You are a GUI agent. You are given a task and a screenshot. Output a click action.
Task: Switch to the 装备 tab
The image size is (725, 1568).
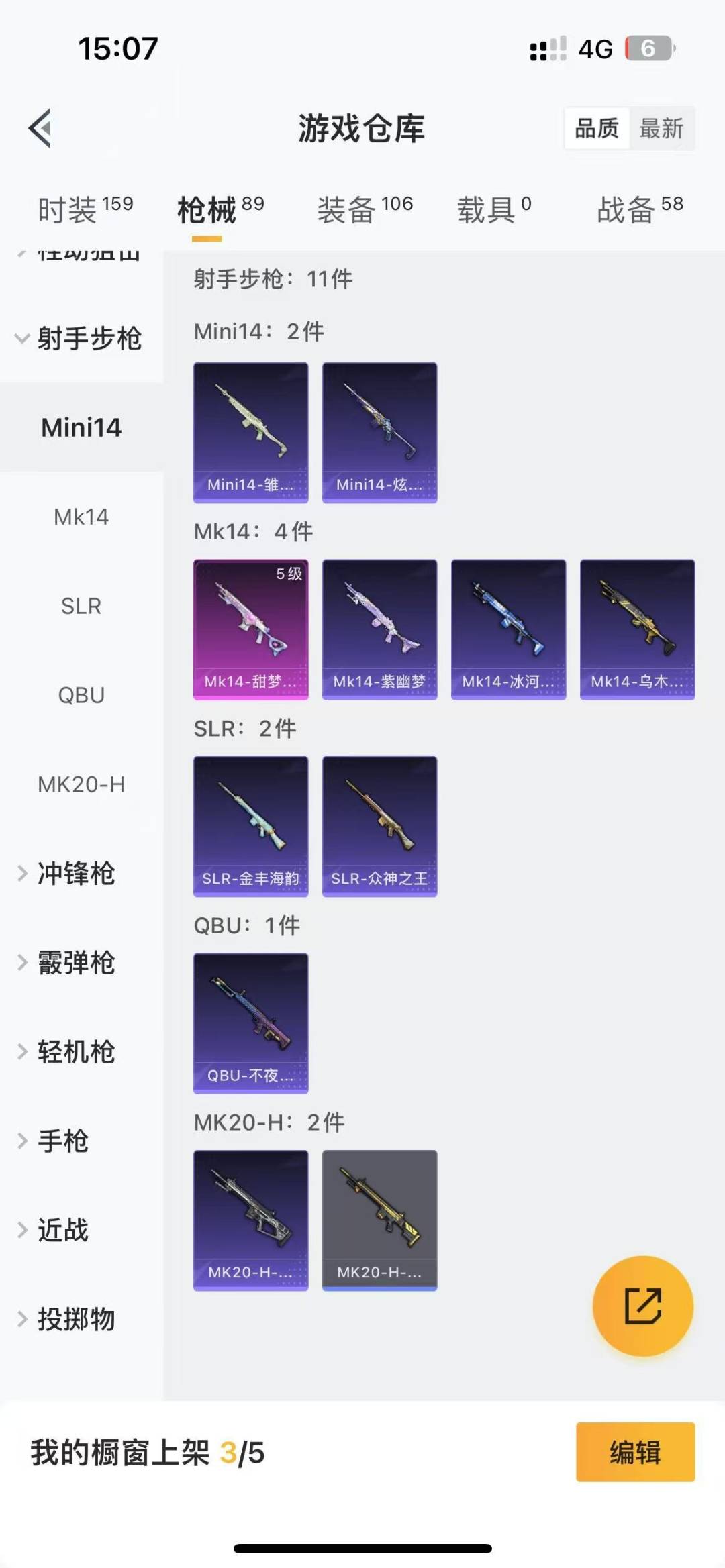tap(365, 209)
